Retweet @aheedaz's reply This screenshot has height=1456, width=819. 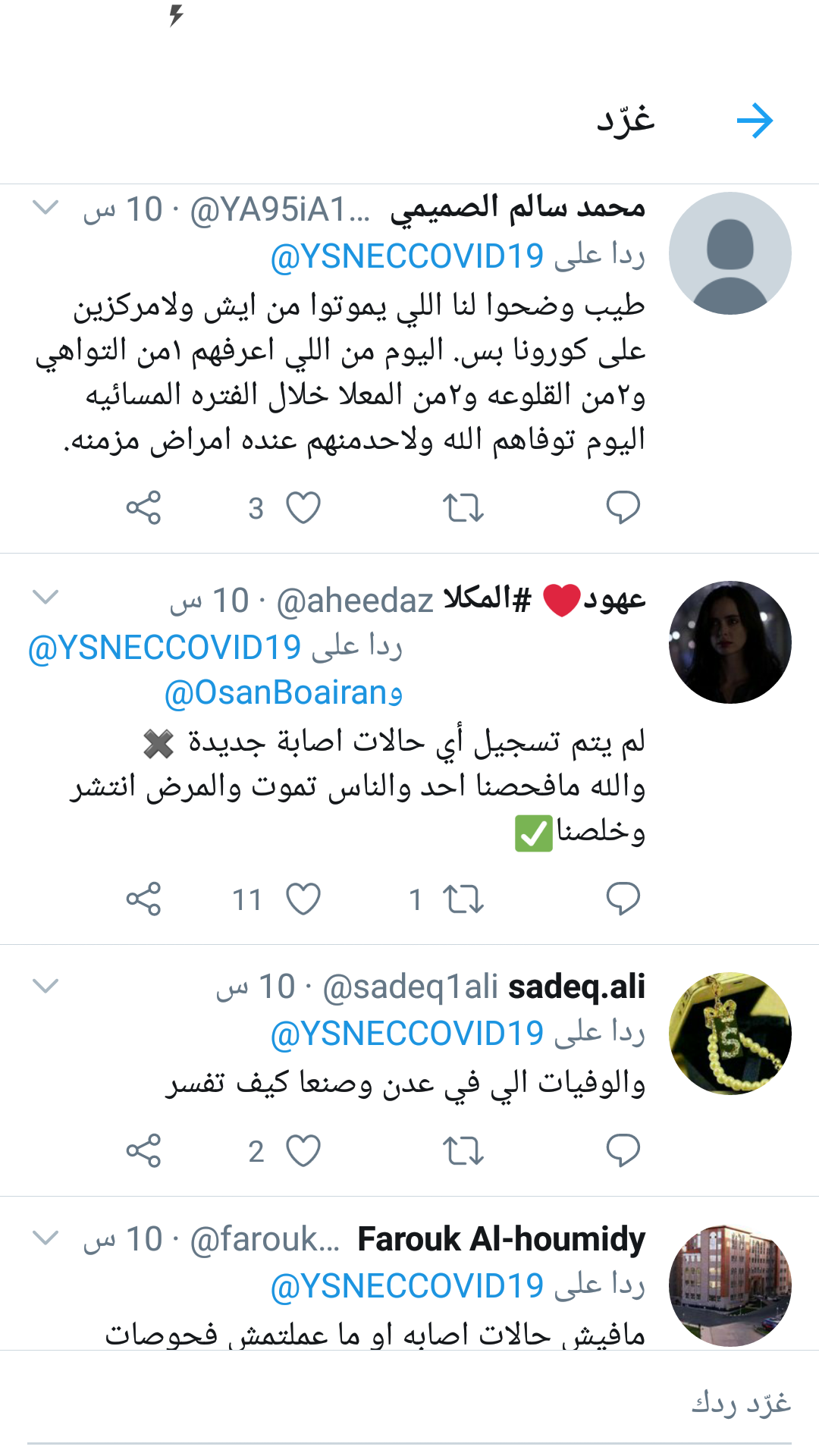[463, 899]
